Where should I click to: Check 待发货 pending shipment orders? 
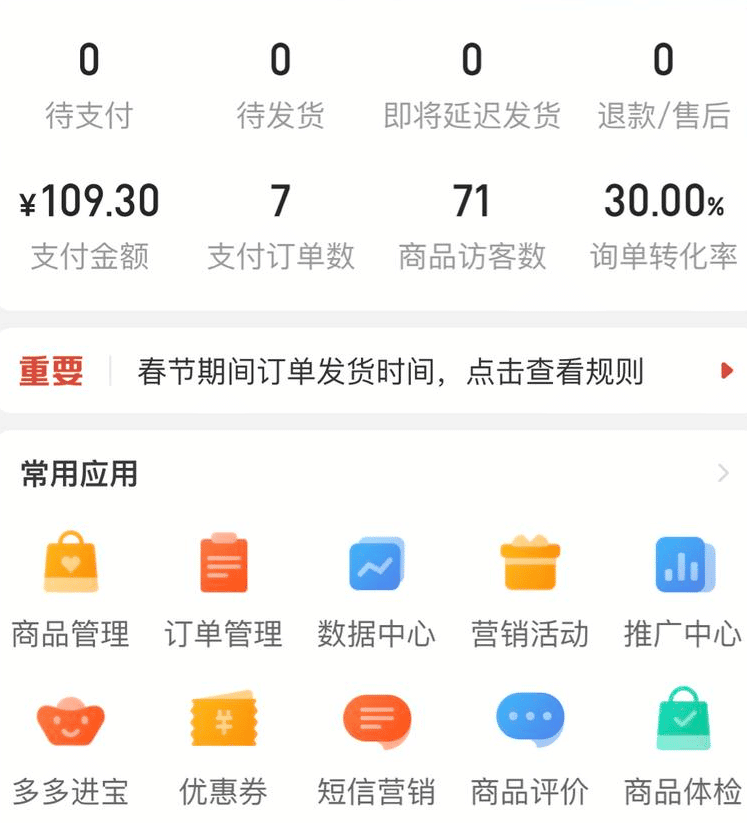point(281,85)
